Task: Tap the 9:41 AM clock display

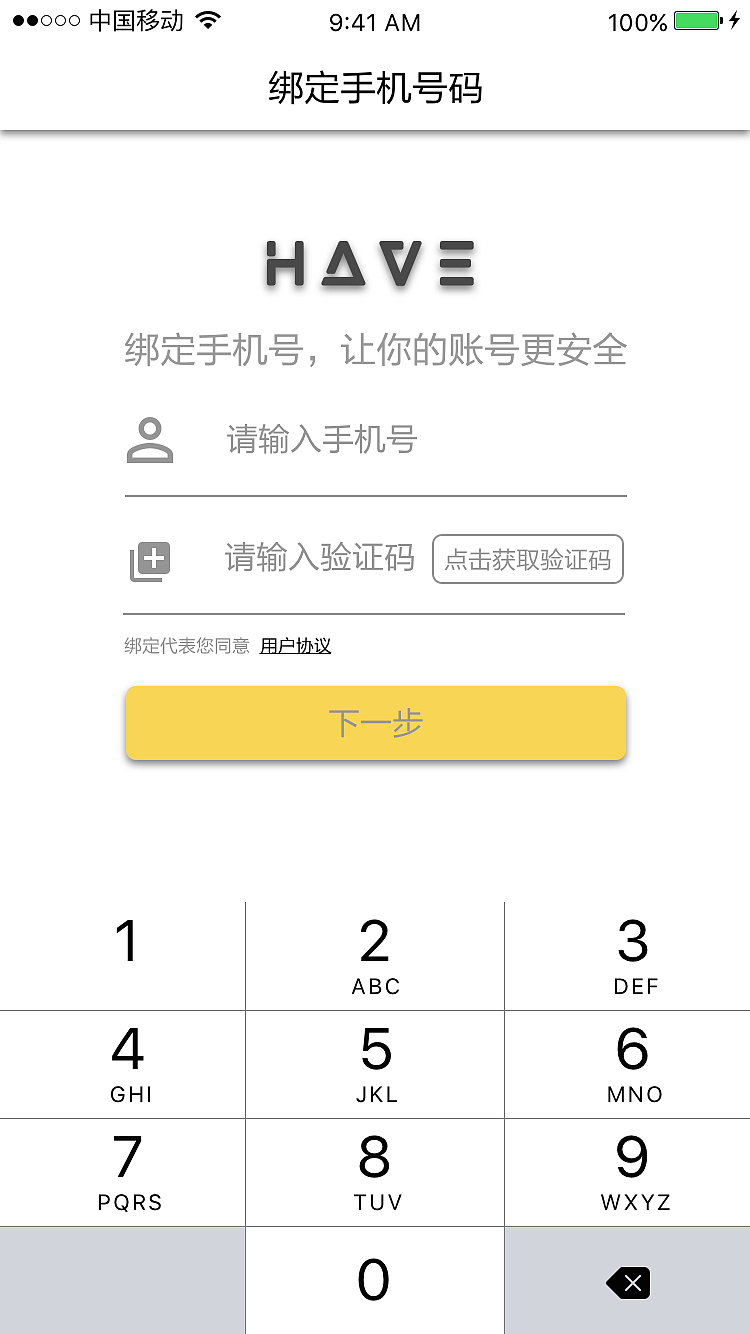Action: (x=374, y=22)
